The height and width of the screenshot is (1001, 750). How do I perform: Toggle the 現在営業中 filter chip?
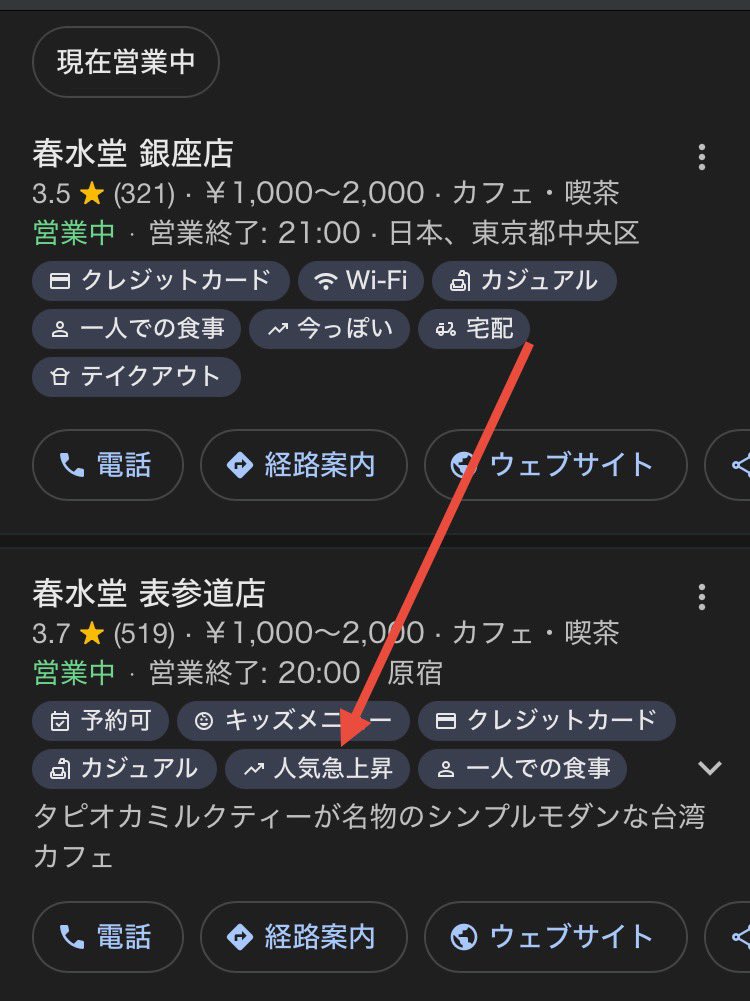125,62
